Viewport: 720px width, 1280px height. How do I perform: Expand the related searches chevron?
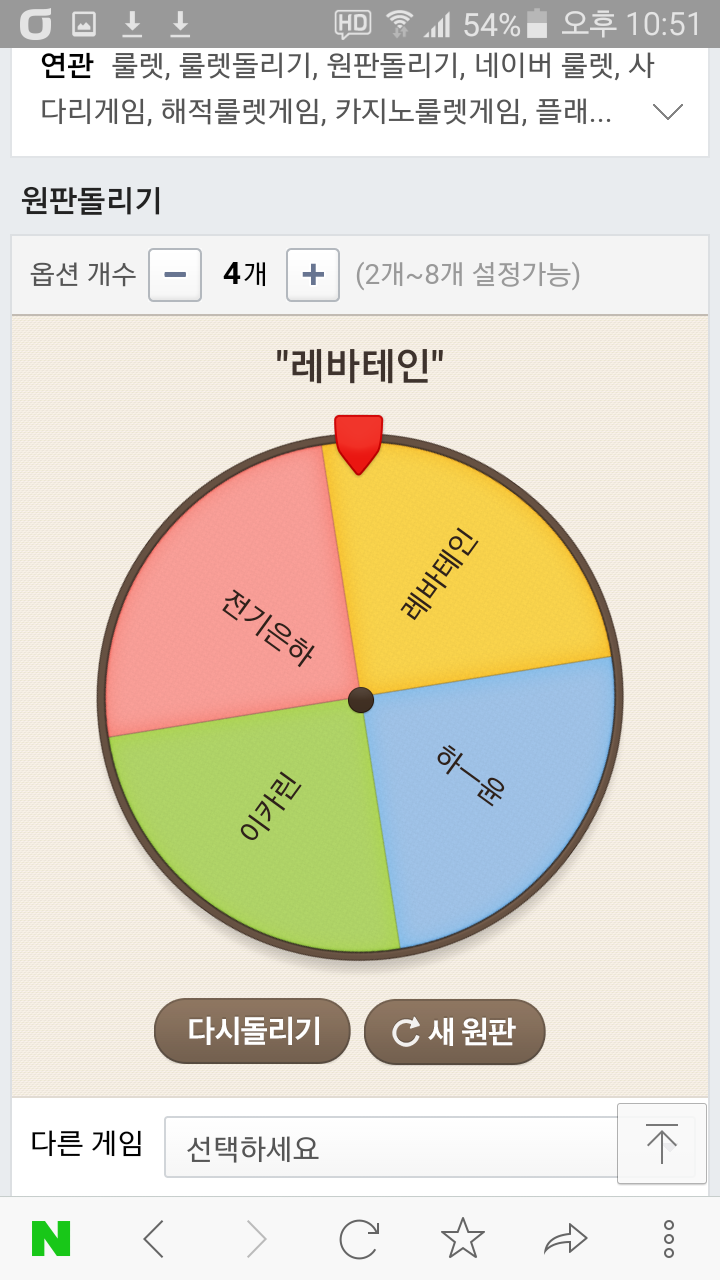667,112
